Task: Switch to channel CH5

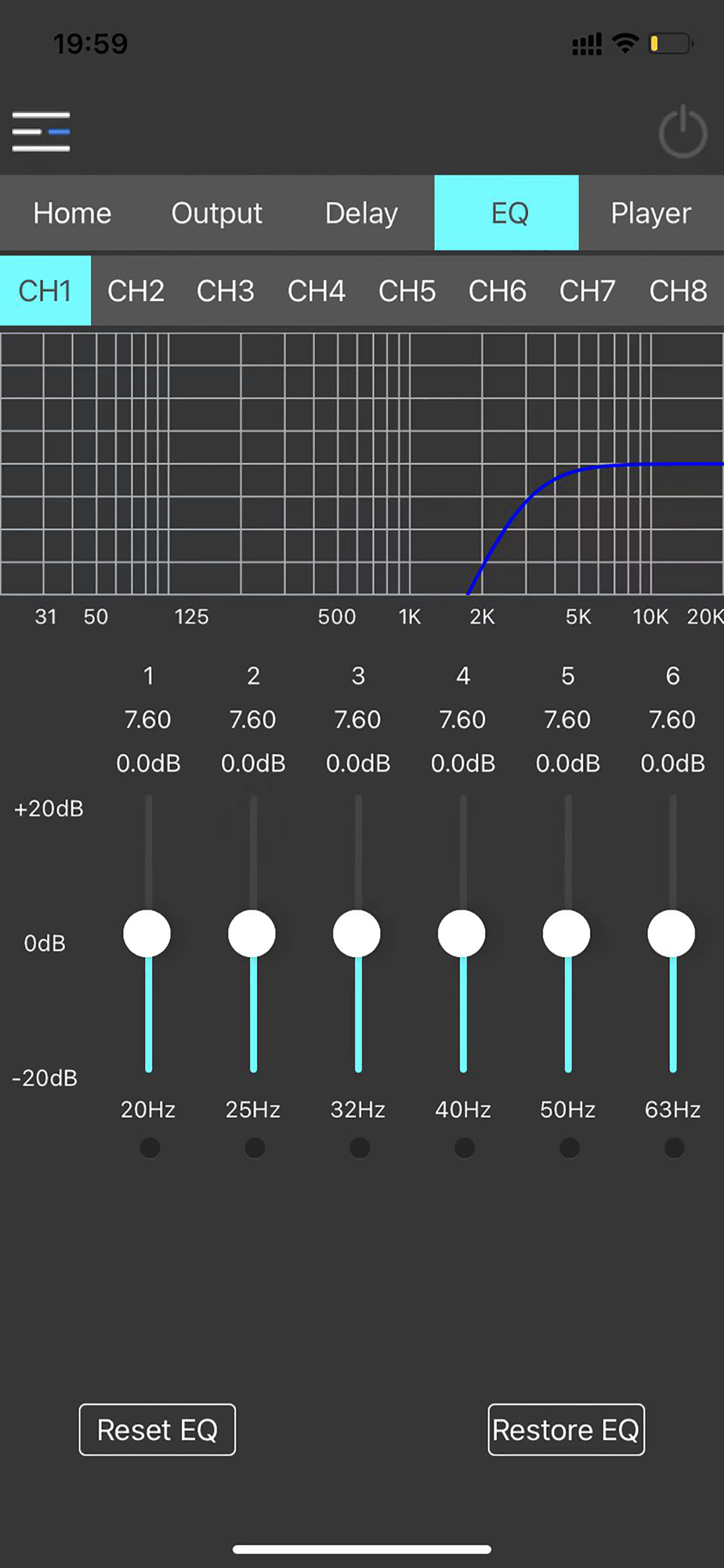Action: (x=407, y=291)
